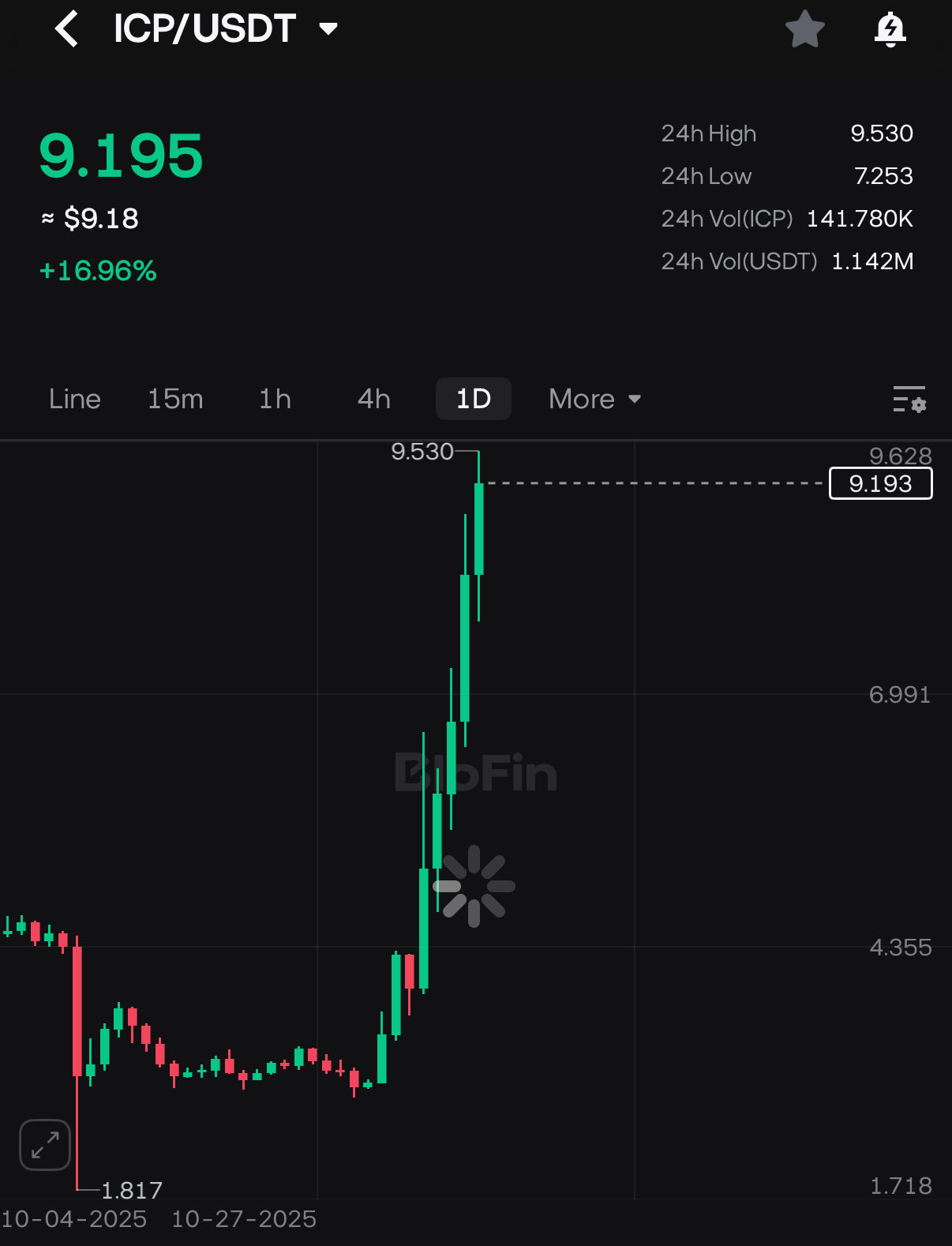Image resolution: width=952 pixels, height=1246 pixels.
Task: Expand chart to fullscreen
Action: point(45,1145)
